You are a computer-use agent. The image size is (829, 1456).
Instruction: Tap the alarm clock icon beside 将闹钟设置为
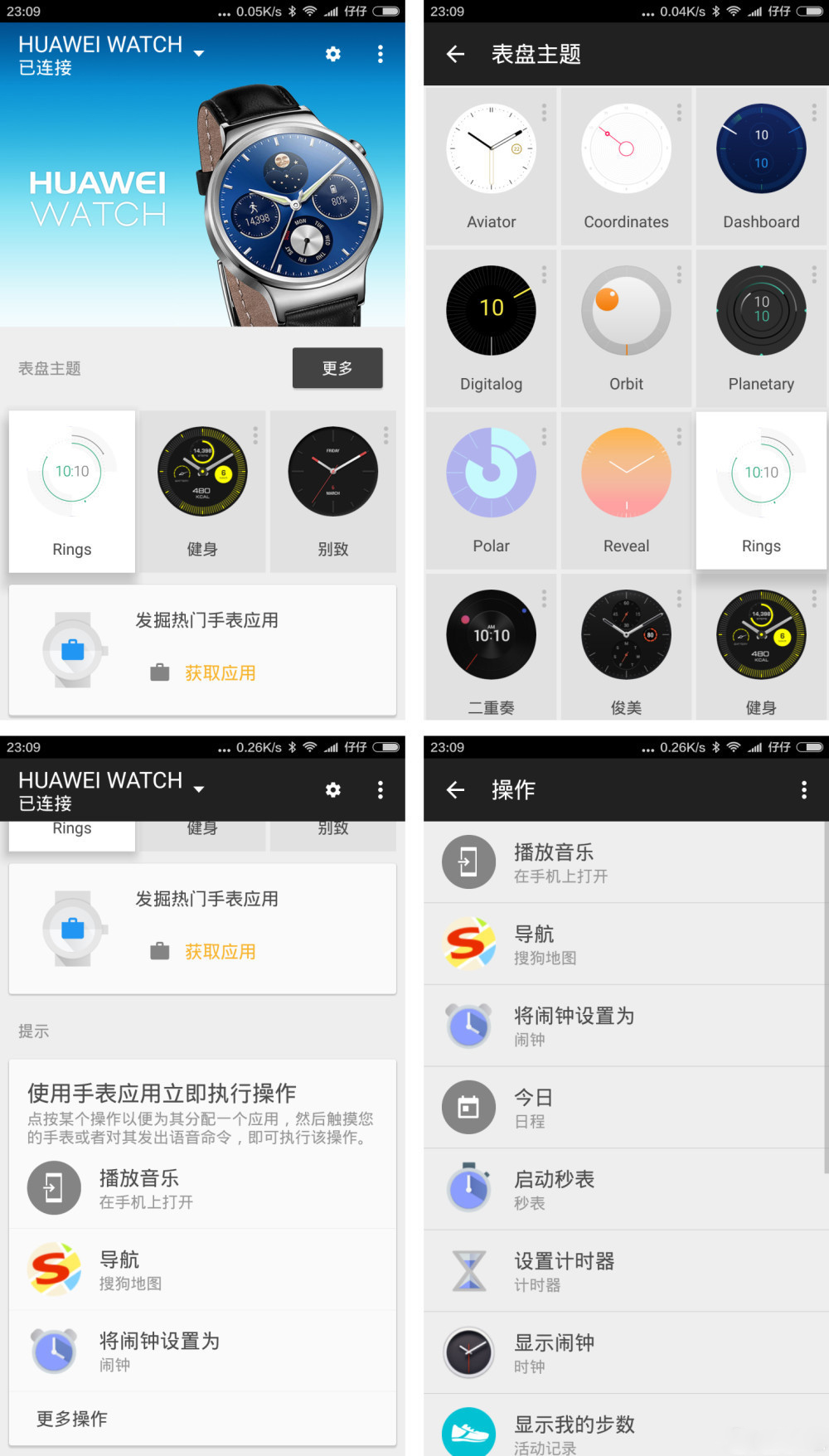coord(468,1025)
